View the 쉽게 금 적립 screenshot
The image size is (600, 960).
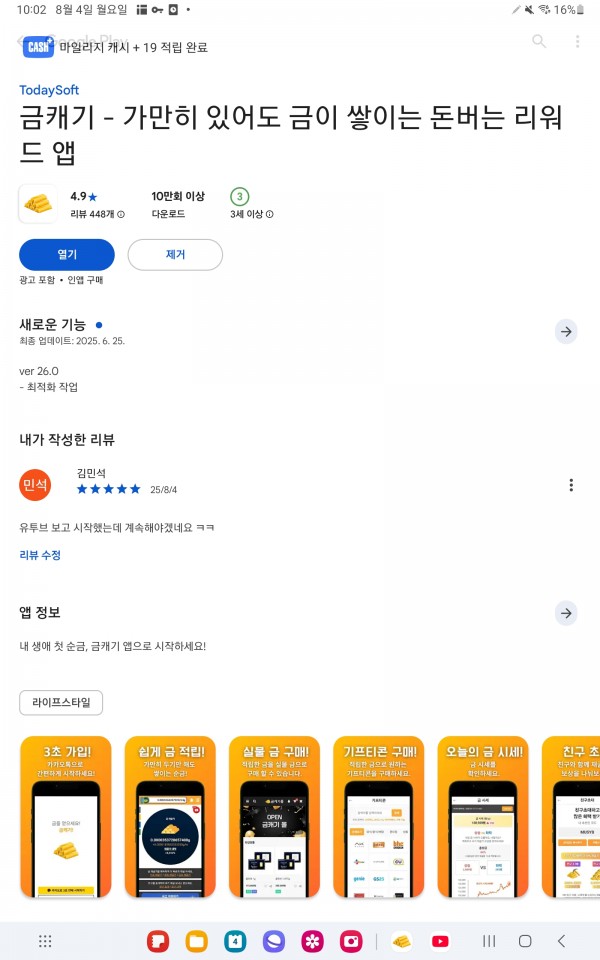(x=170, y=817)
